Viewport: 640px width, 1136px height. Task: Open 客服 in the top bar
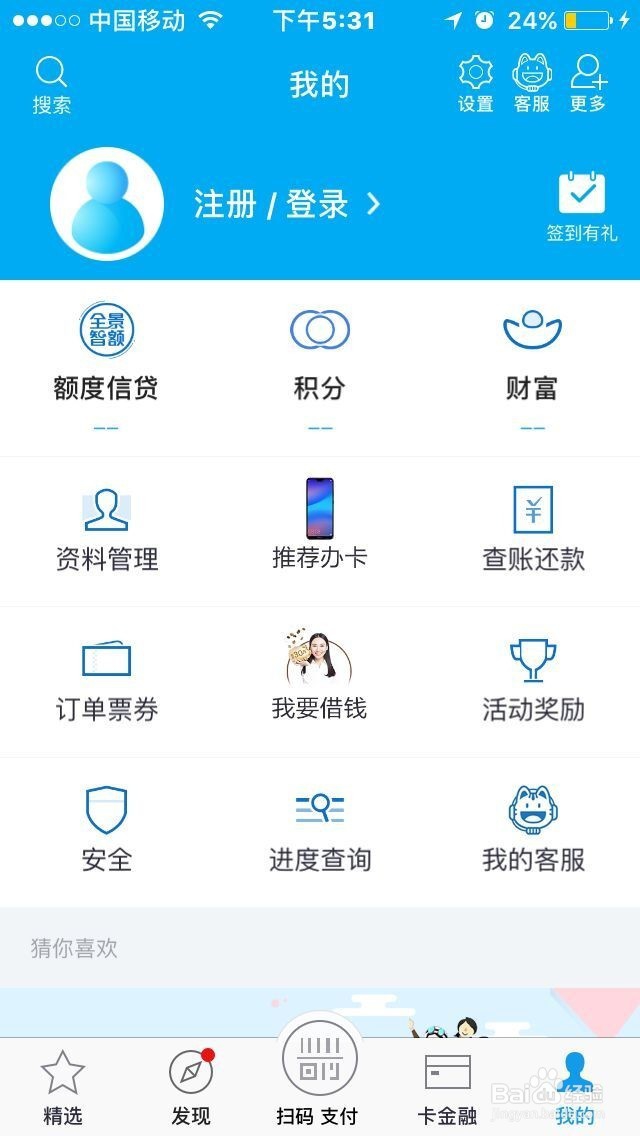click(x=532, y=84)
